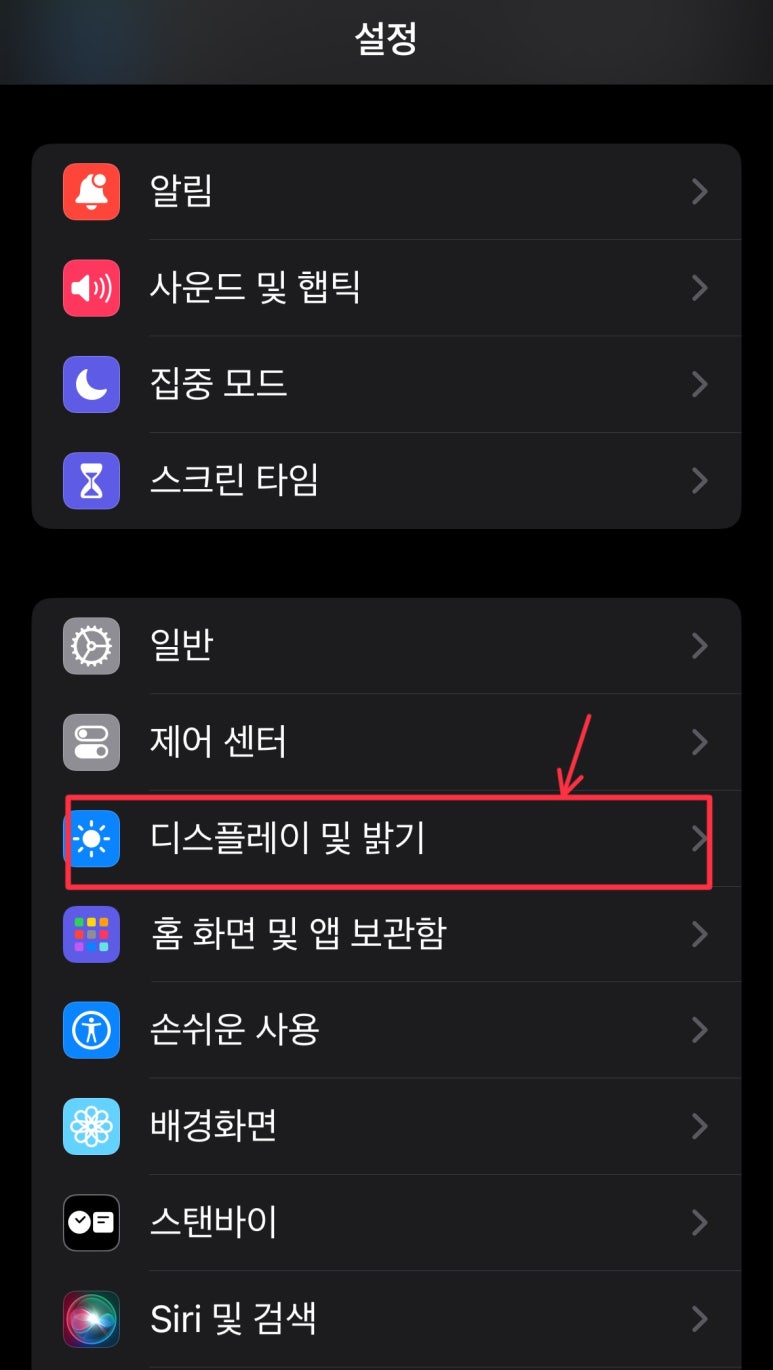
Task: Open 스크린 타임
Action: click(386, 480)
